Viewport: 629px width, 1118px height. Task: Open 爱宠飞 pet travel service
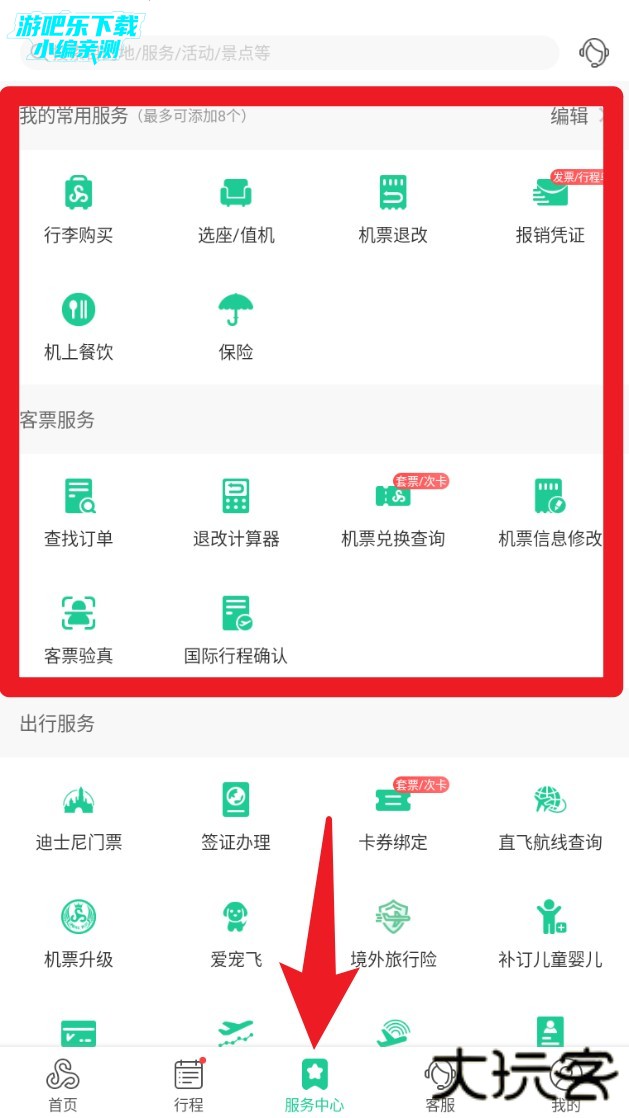[x=236, y=933]
